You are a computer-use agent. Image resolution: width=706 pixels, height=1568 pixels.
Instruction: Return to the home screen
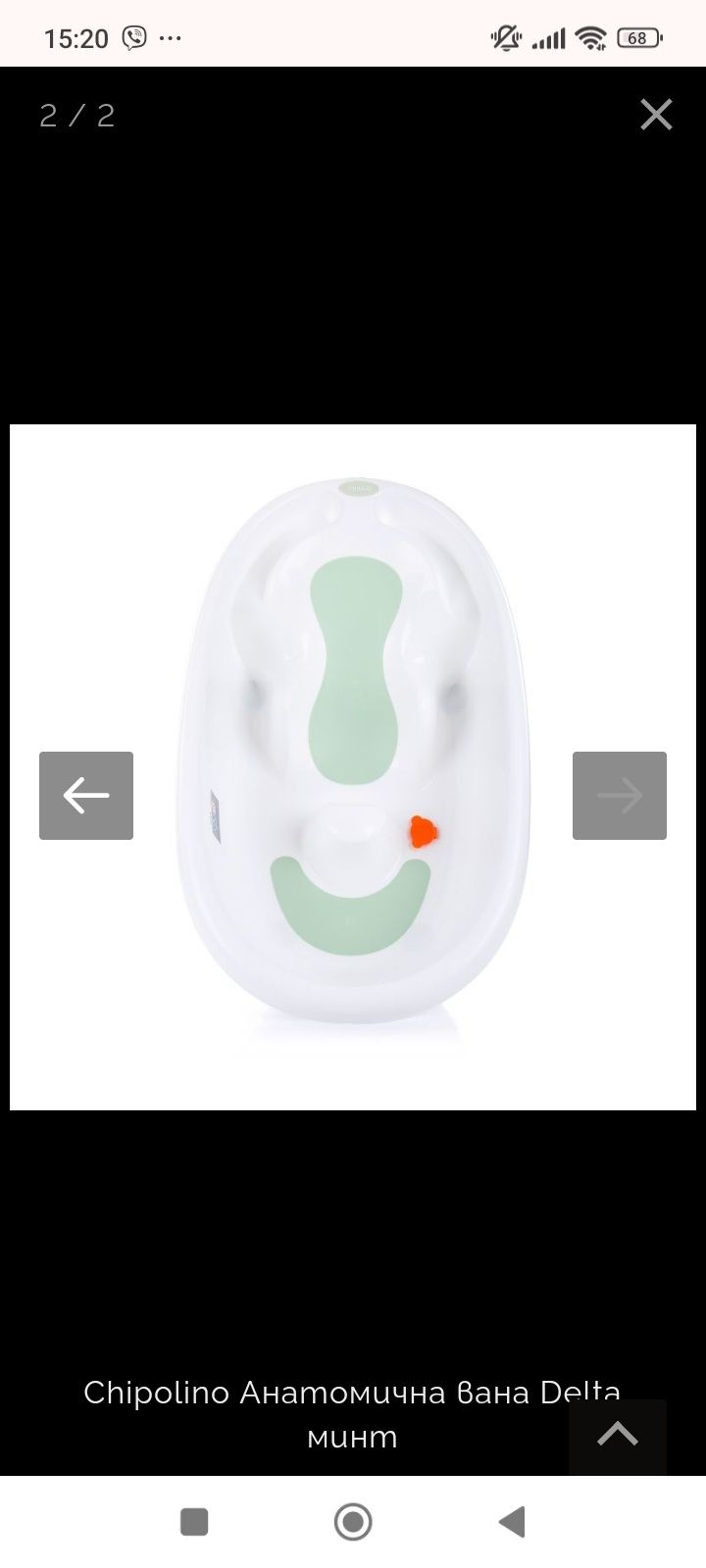353,1522
